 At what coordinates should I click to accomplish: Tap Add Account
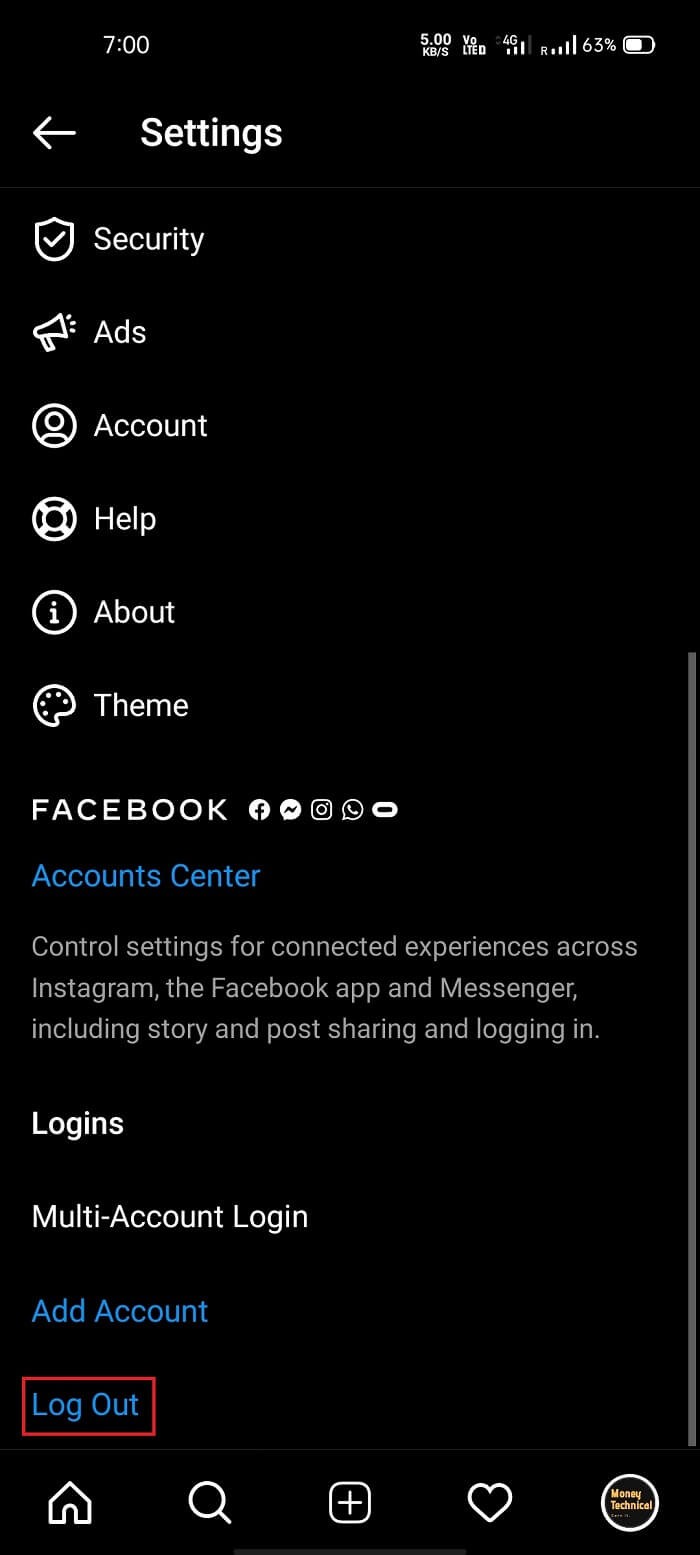(x=120, y=1311)
